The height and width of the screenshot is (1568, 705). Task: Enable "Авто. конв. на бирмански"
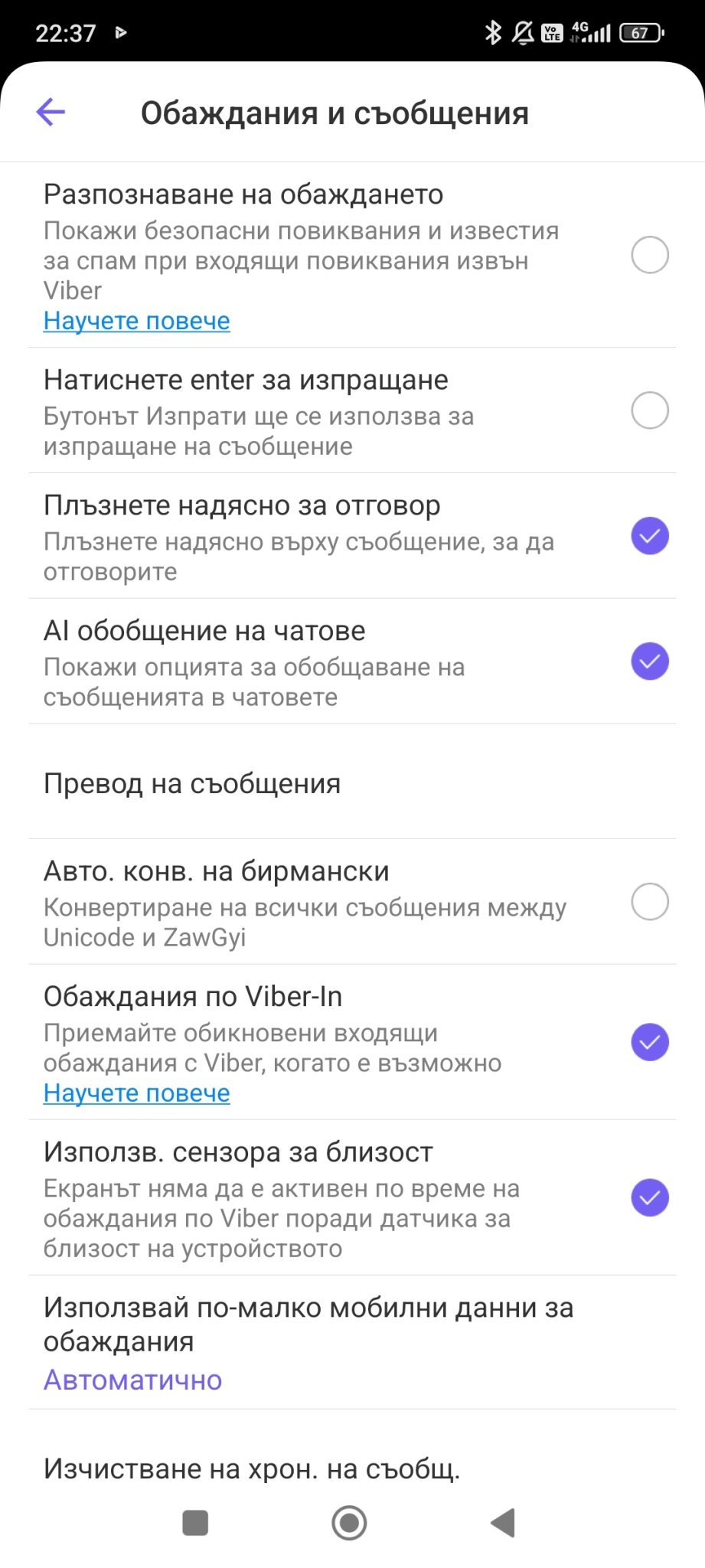tap(649, 902)
